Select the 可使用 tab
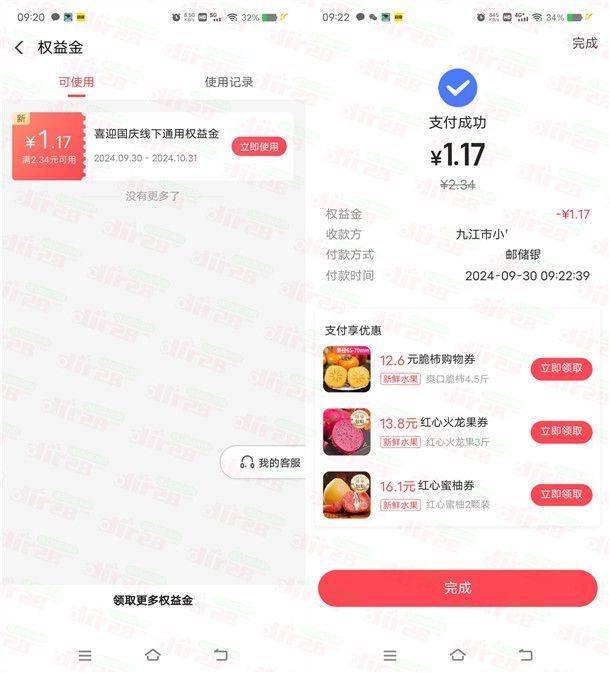The height and width of the screenshot is (673, 610). 76,82
